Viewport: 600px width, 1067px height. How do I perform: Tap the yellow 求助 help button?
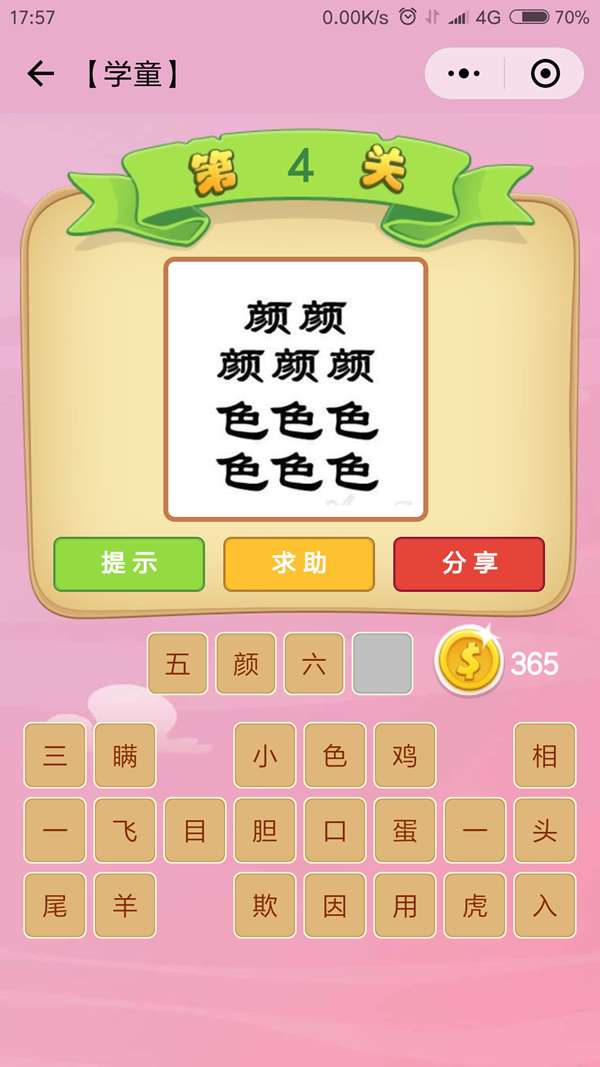coord(299,563)
